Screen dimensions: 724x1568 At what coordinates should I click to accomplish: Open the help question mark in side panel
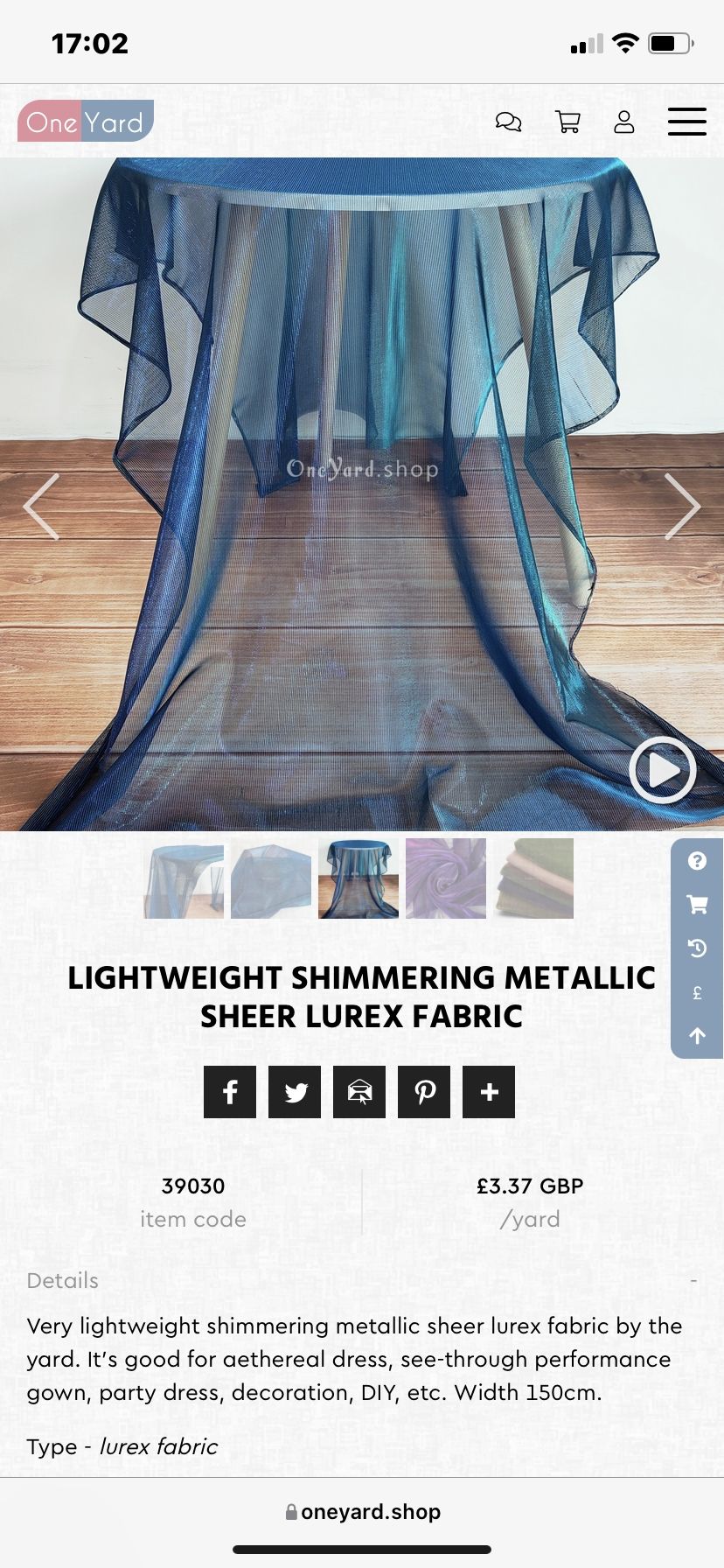pos(697,861)
